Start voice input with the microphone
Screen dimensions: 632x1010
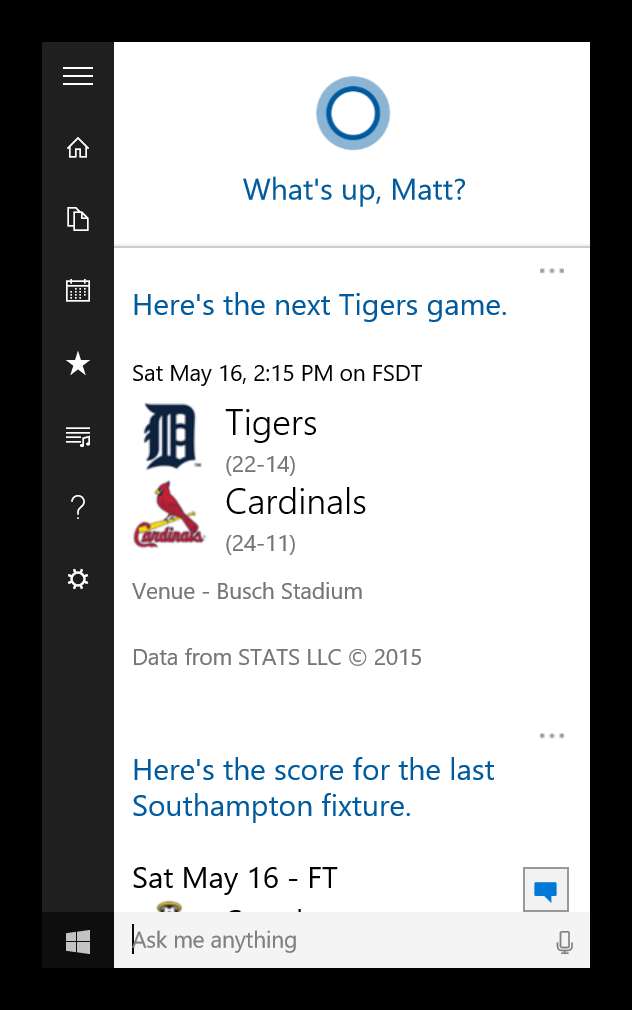[x=564, y=941]
